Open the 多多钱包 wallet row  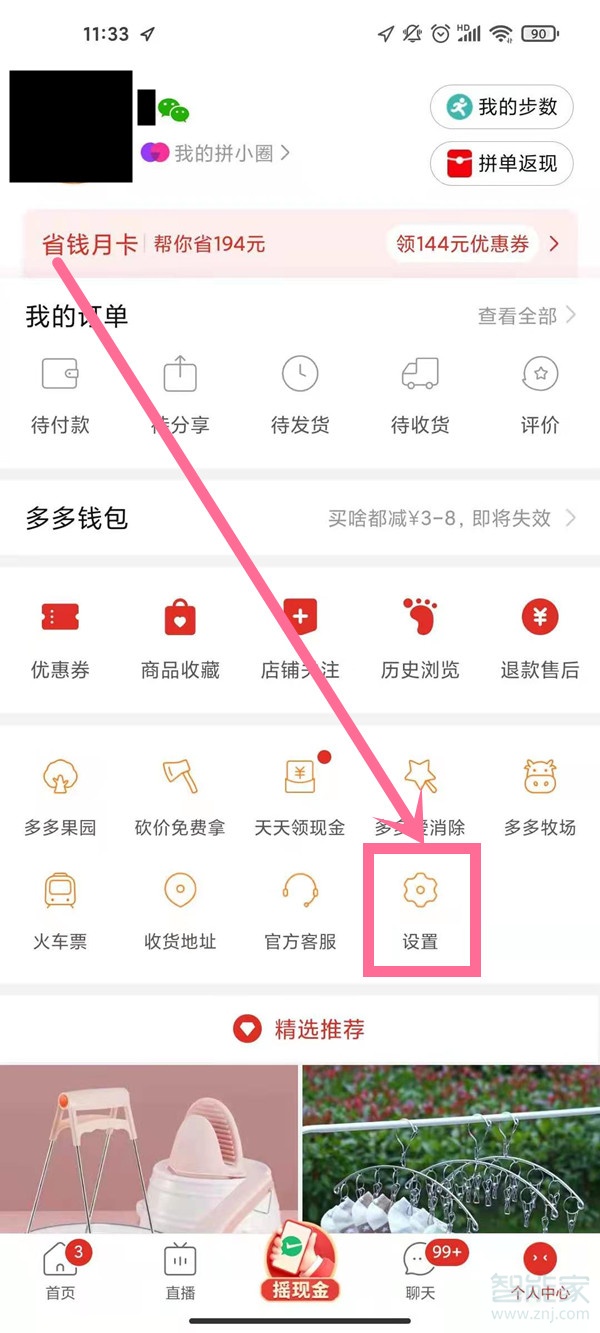[300, 518]
